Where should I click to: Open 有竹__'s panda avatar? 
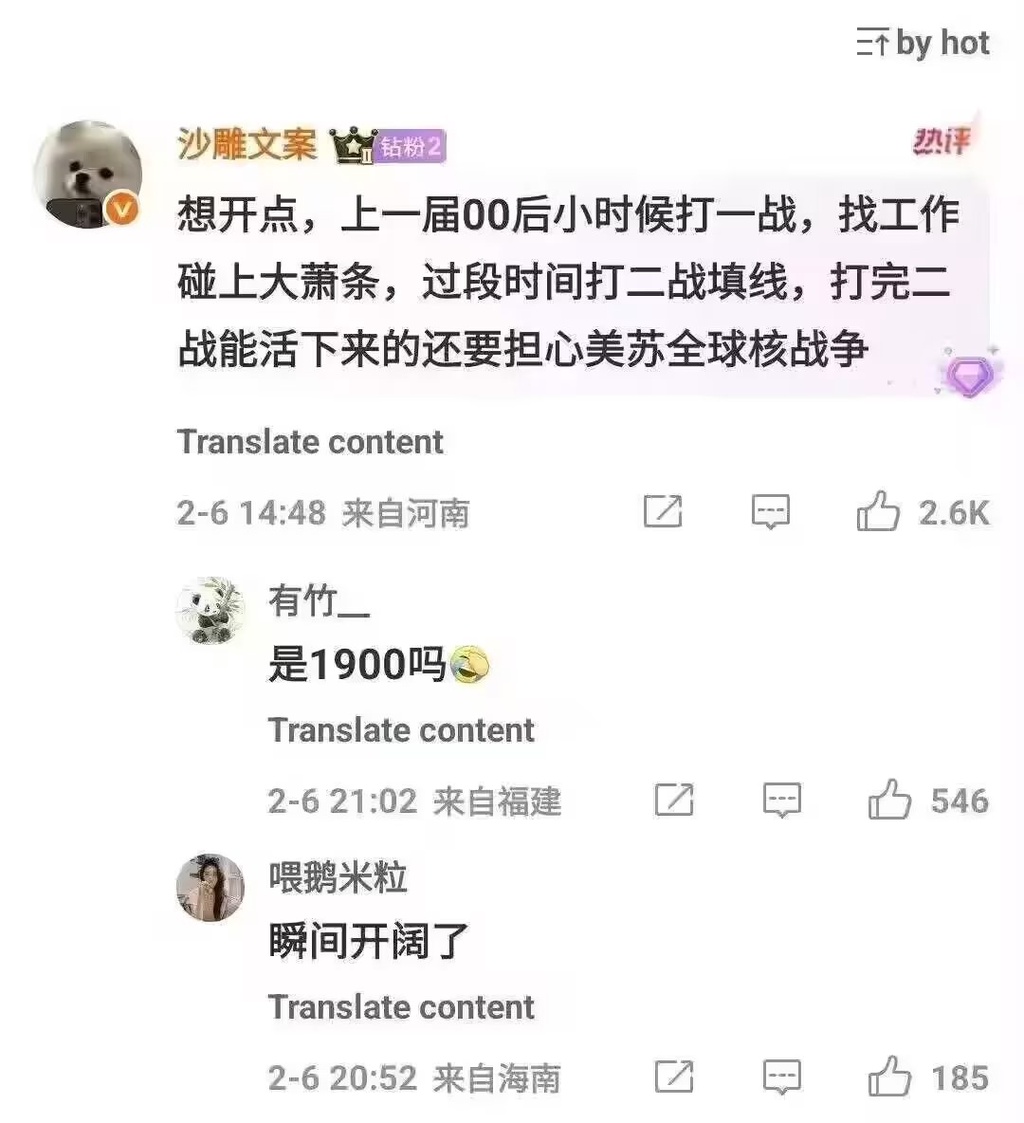tap(210, 610)
